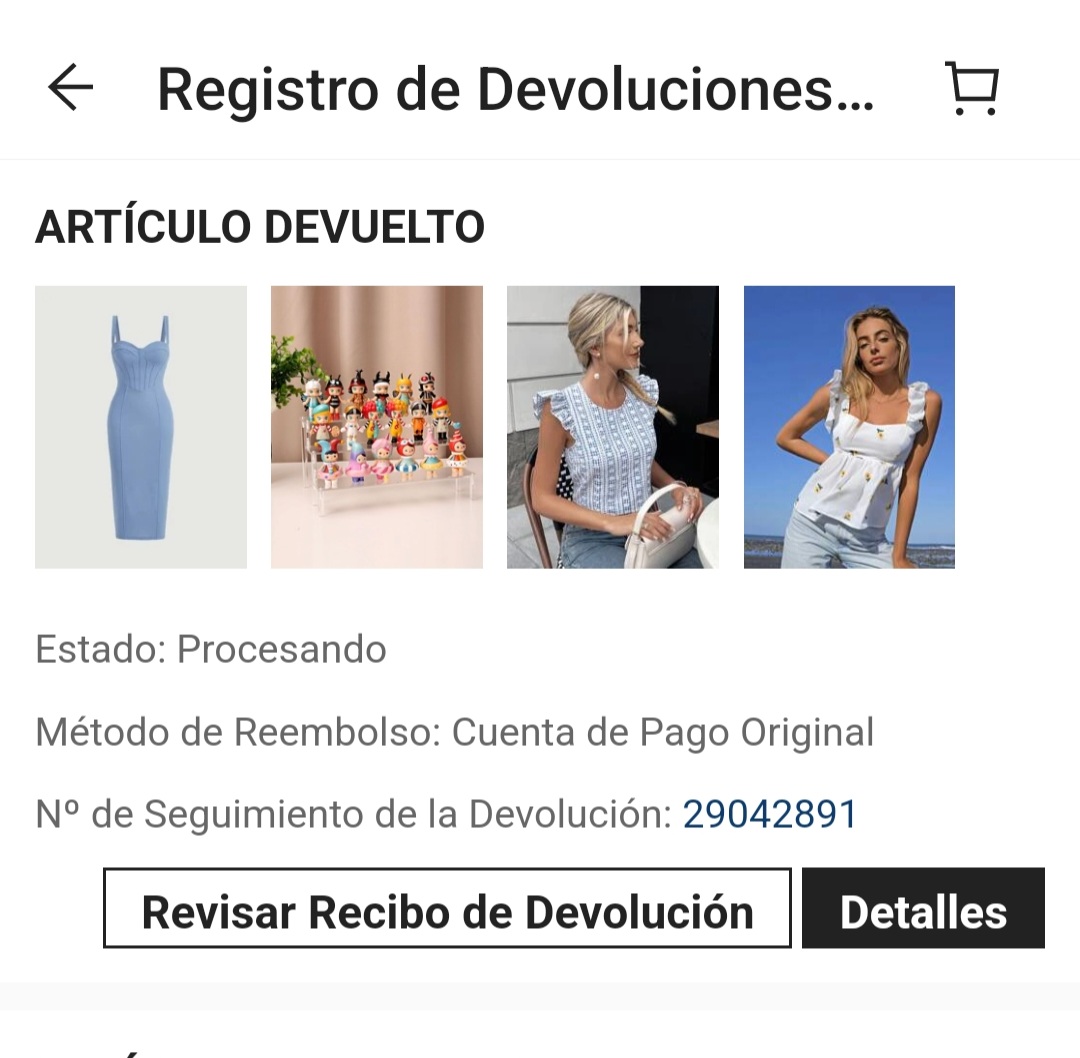Image resolution: width=1080 pixels, height=1058 pixels.
Task: Open return tracking number 29042891
Action: tap(769, 814)
